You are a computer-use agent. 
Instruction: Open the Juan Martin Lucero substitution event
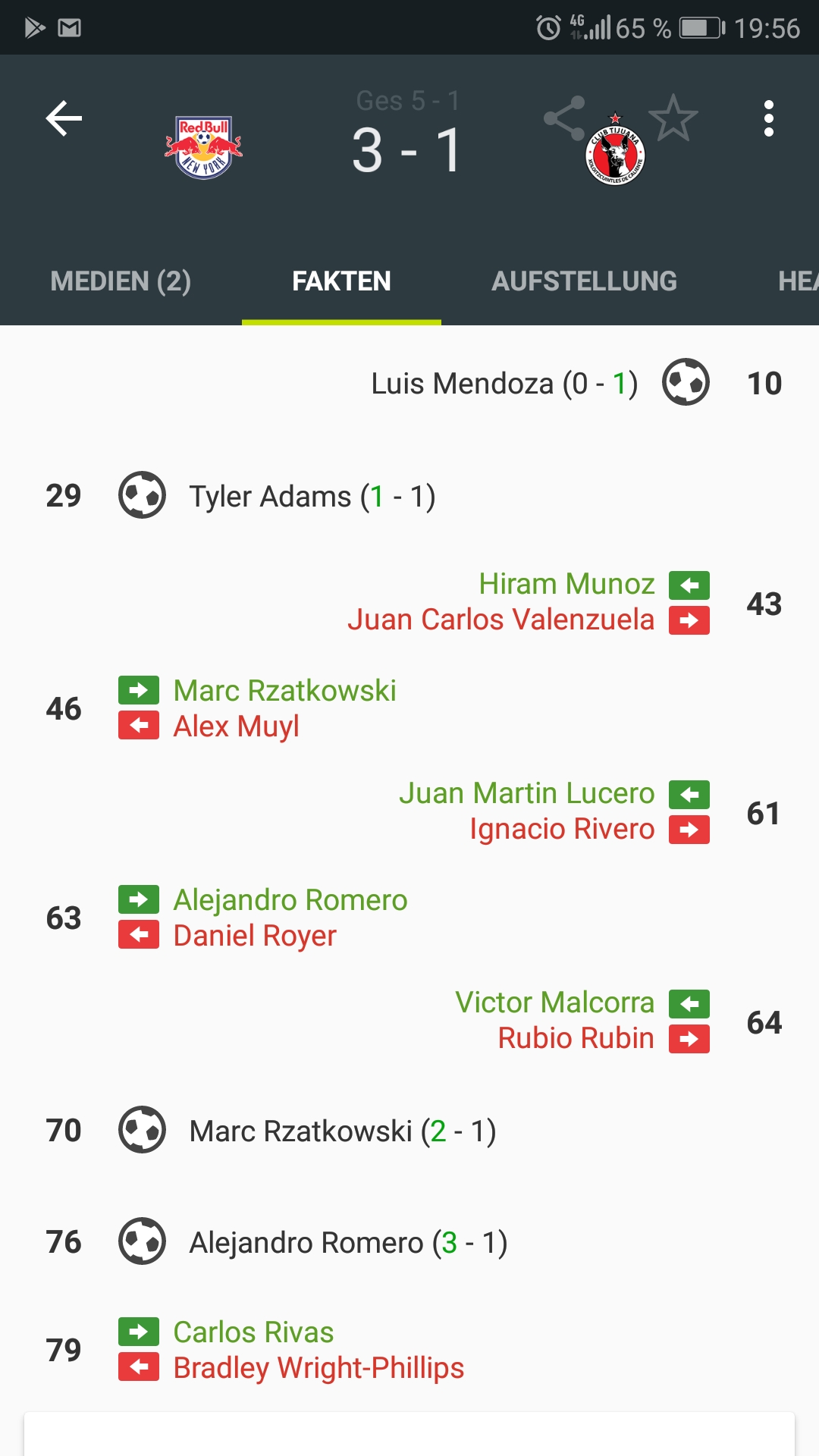click(x=409, y=812)
